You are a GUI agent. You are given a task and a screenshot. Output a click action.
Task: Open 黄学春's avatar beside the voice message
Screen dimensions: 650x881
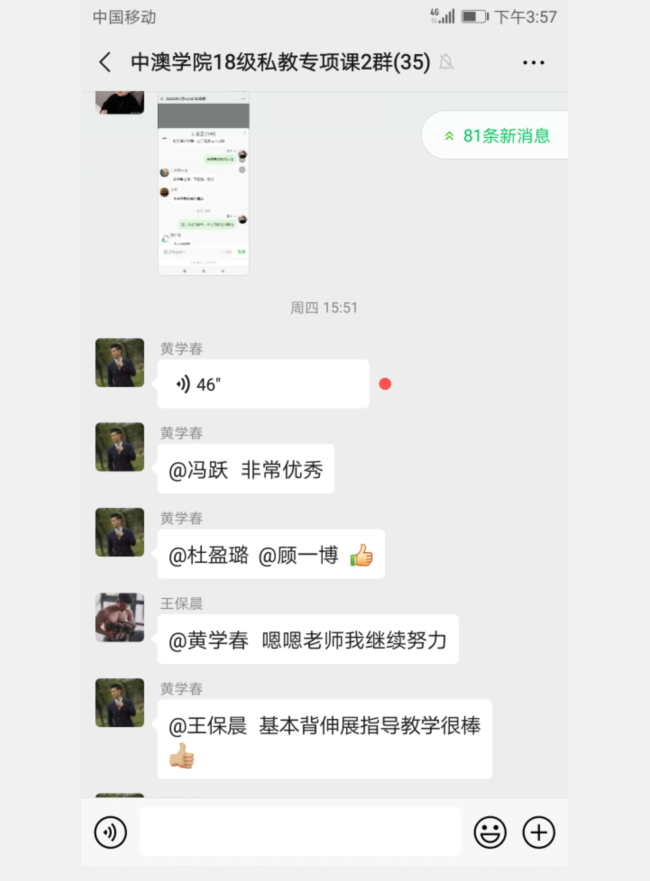coord(120,363)
